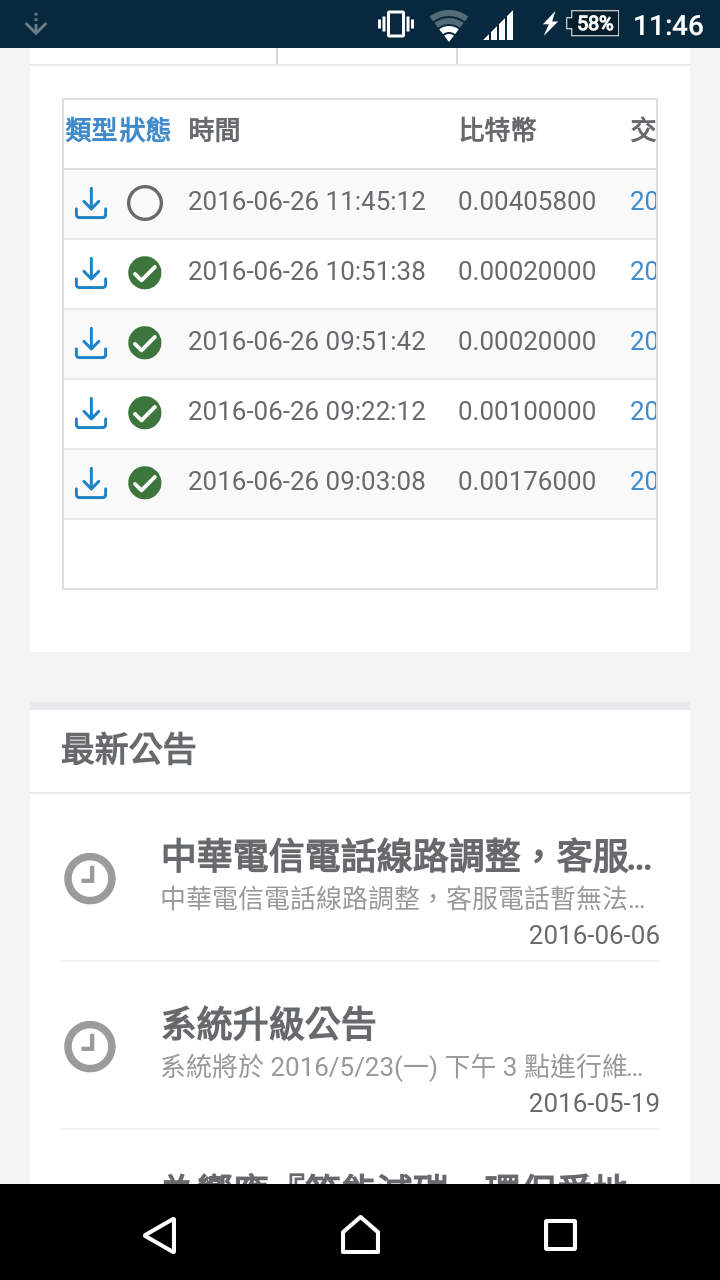Sort table by 狀態 column header
Screen dimensions: 720x1280
click(145, 130)
